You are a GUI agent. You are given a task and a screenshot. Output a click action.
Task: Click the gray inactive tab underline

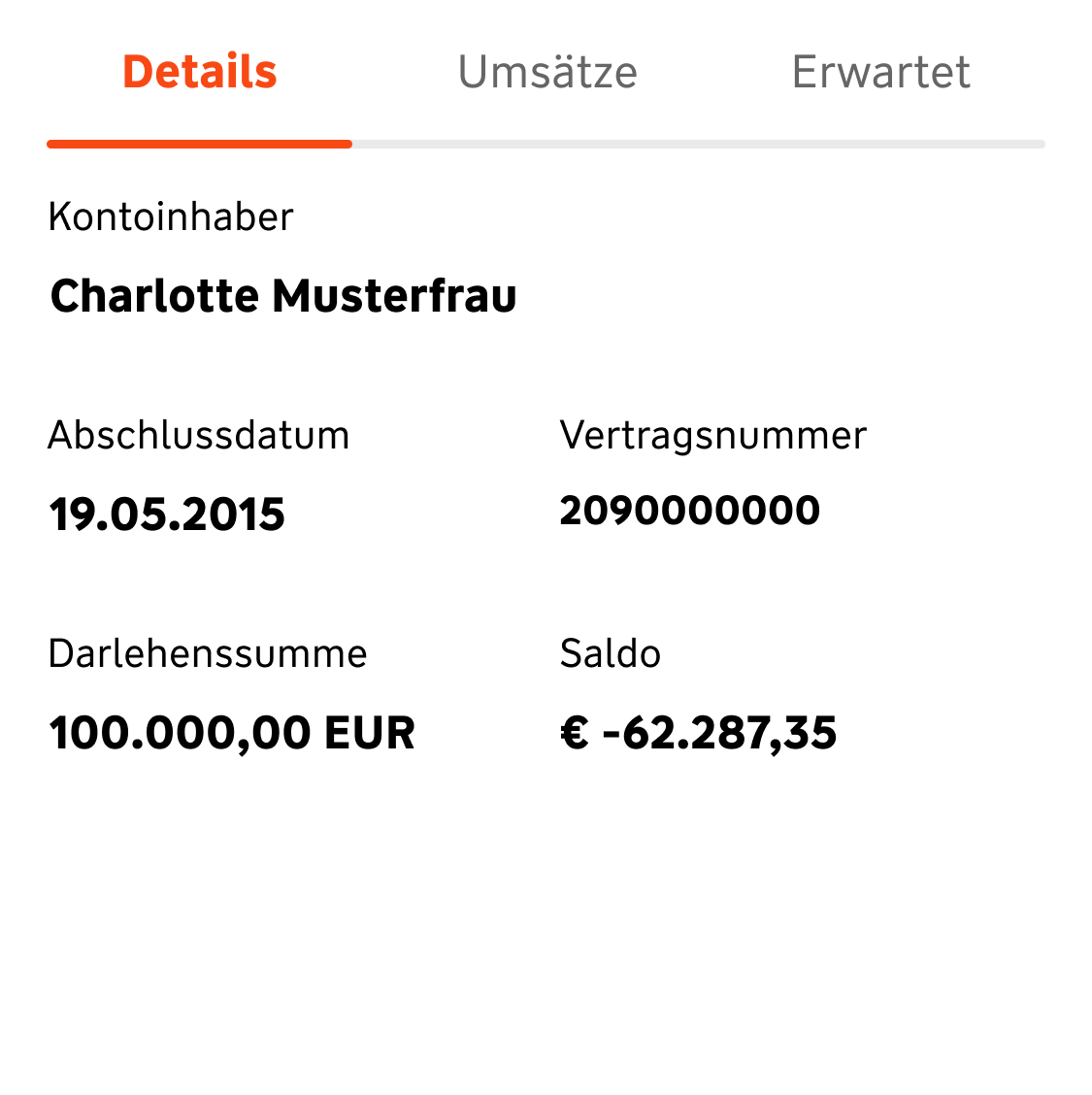pyautogui.click(x=699, y=144)
